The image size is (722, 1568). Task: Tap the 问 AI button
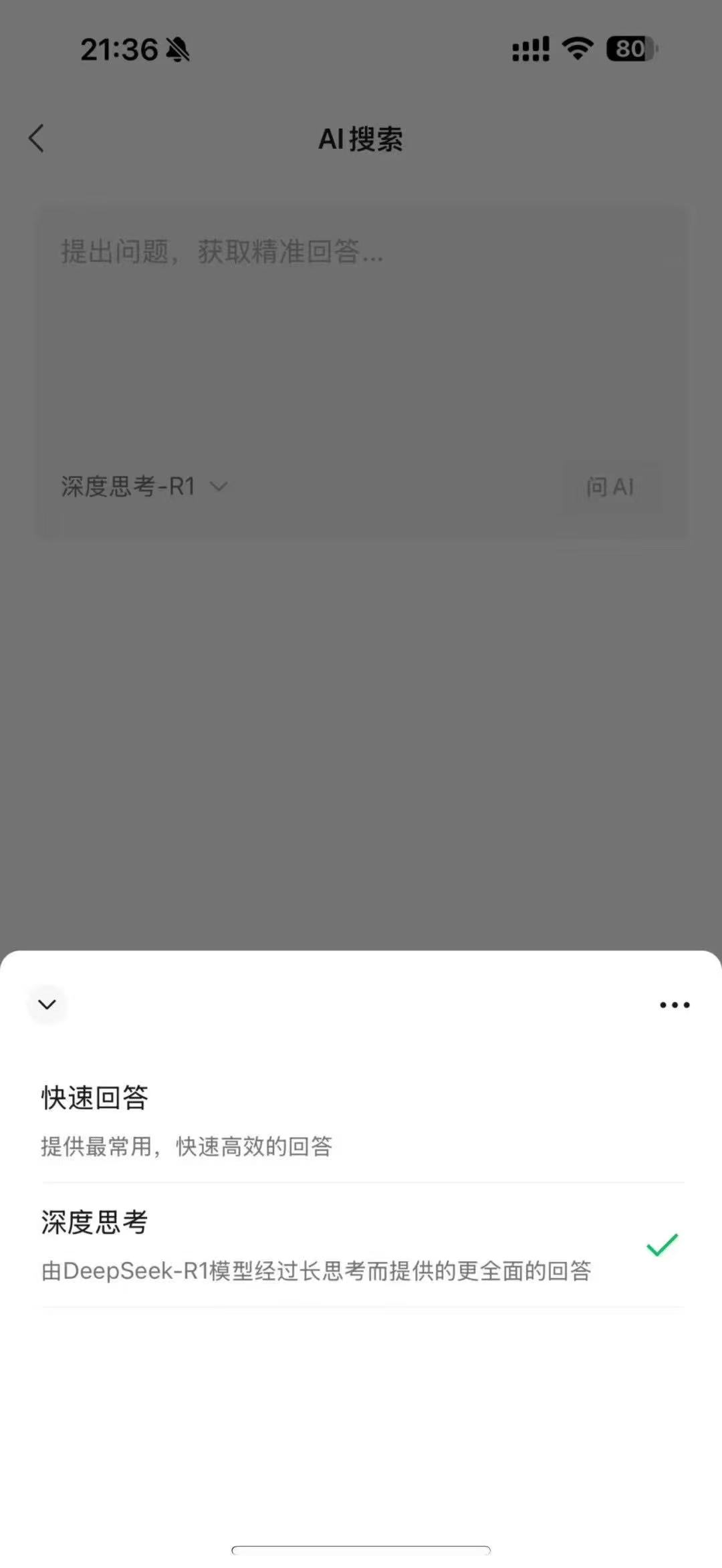coord(610,487)
